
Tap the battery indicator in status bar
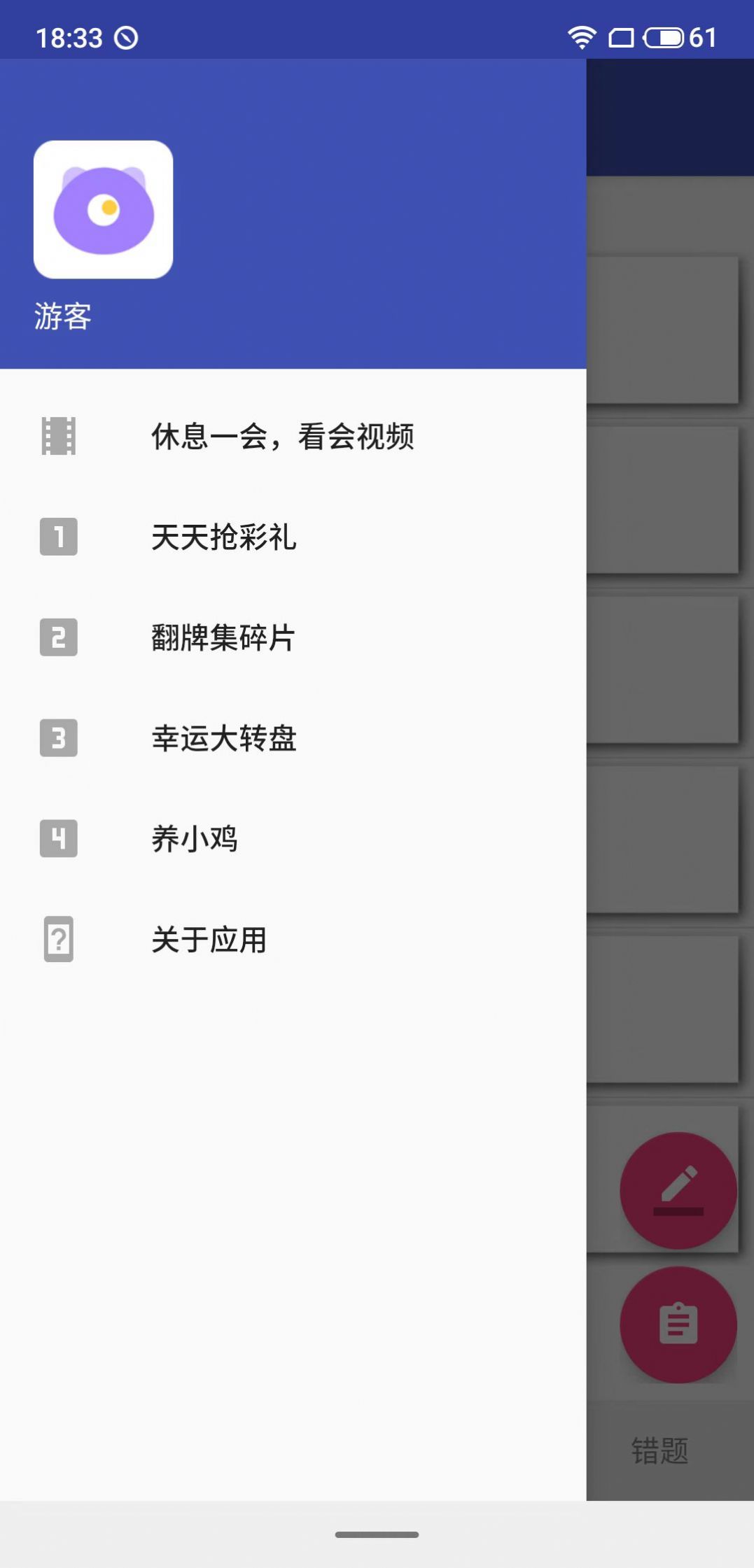(x=662, y=38)
